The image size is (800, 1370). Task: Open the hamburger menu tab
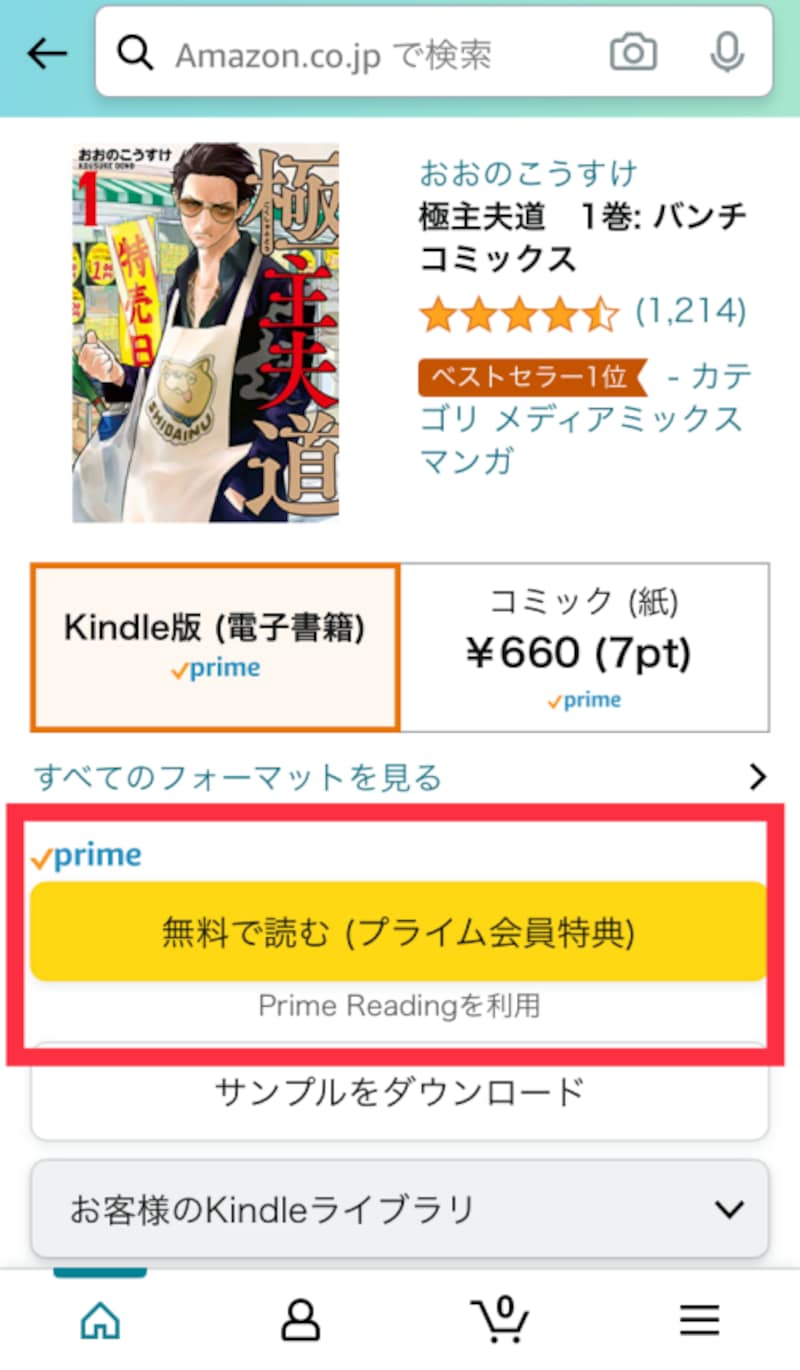coord(699,1320)
